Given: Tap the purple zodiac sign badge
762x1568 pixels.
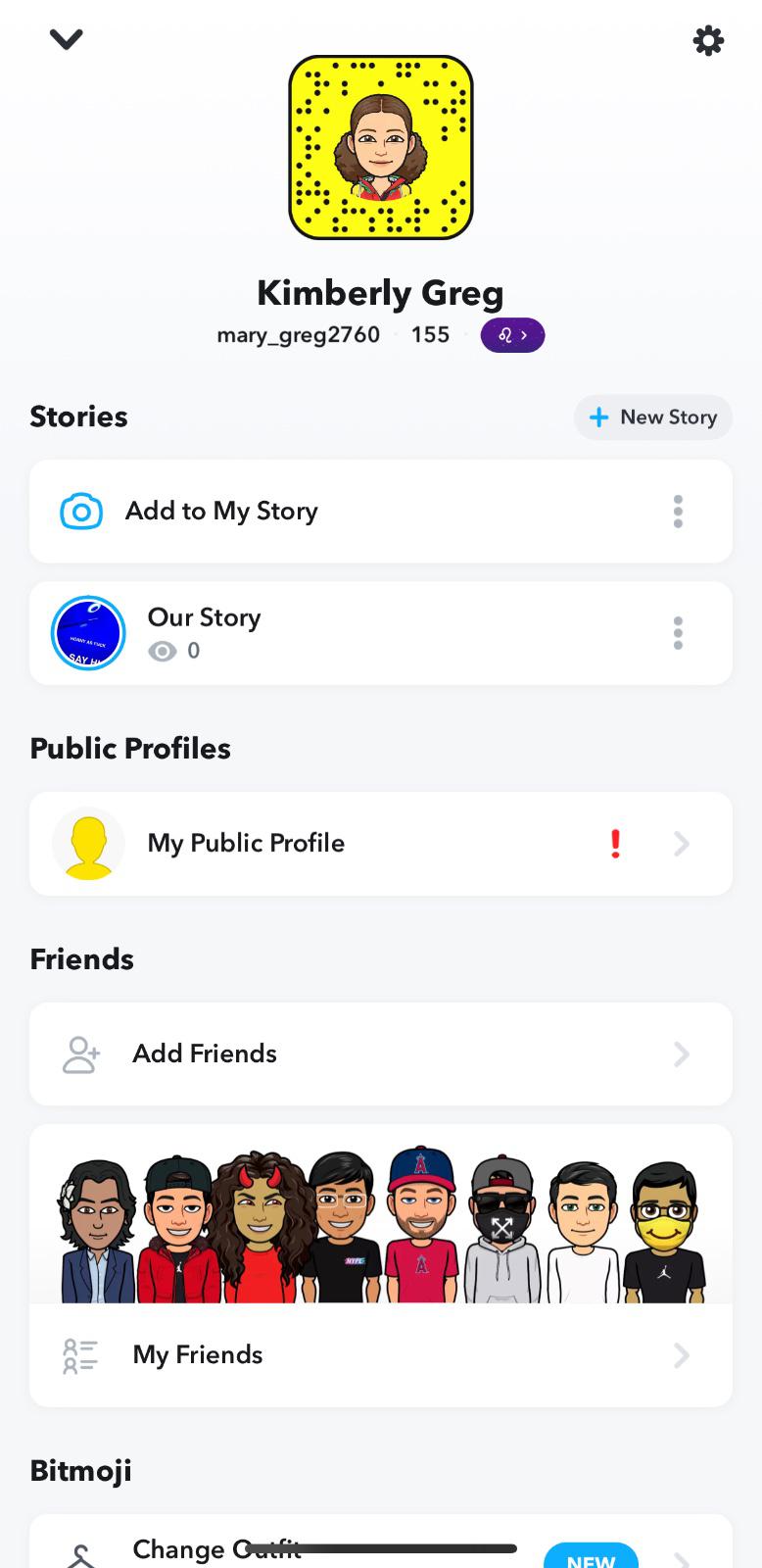Looking at the screenshot, I should tap(512, 335).
